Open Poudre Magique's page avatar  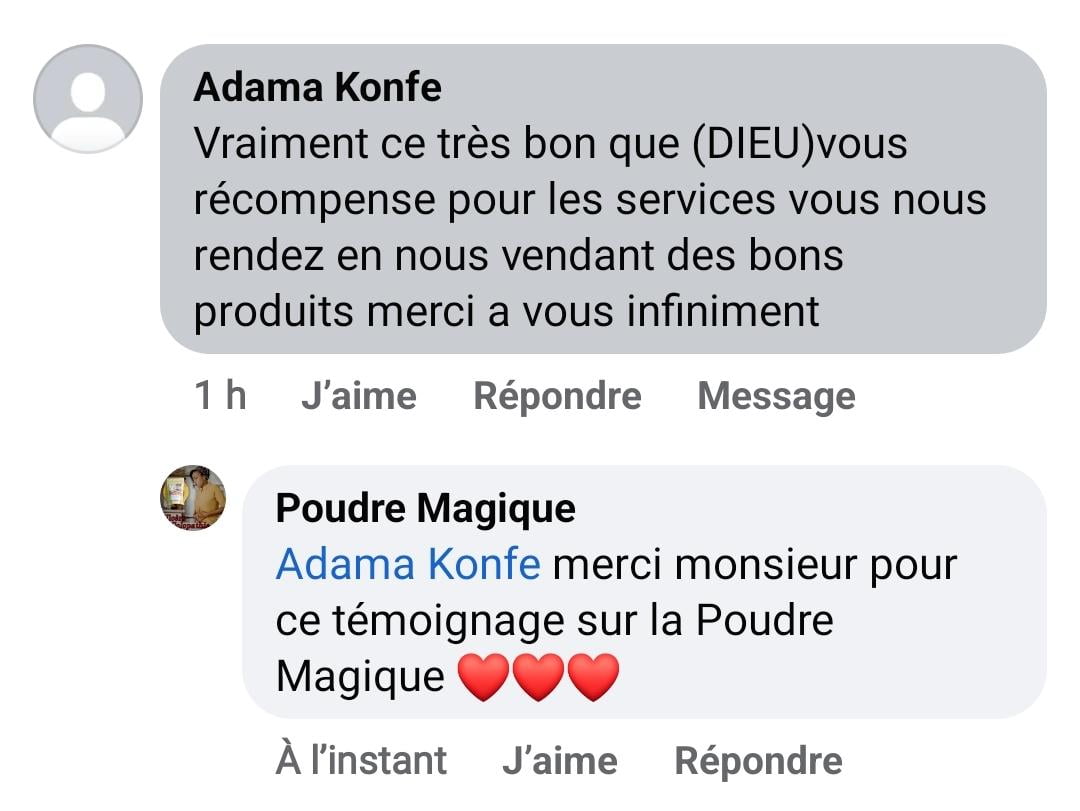click(x=193, y=498)
